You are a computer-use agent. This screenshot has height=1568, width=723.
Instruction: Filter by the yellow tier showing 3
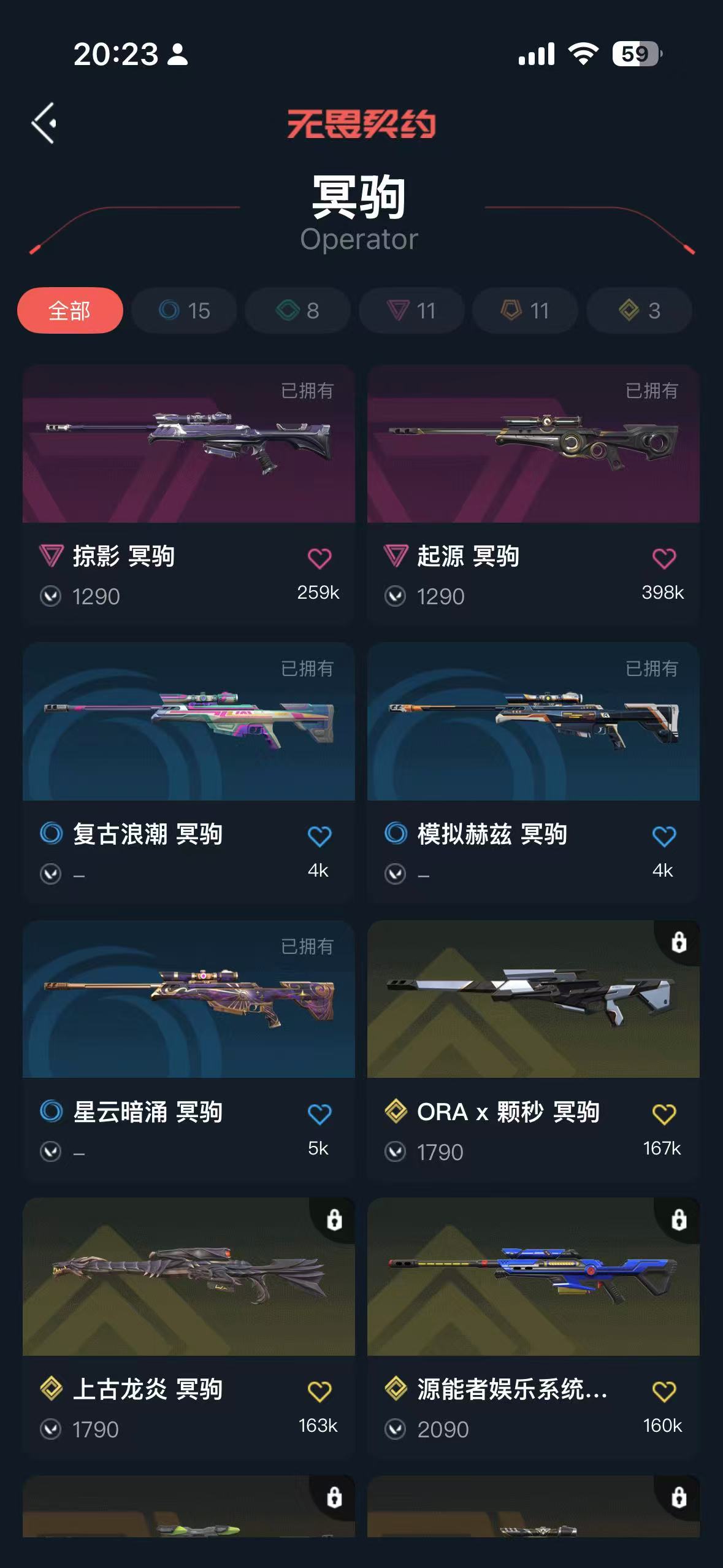coord(639,310)
